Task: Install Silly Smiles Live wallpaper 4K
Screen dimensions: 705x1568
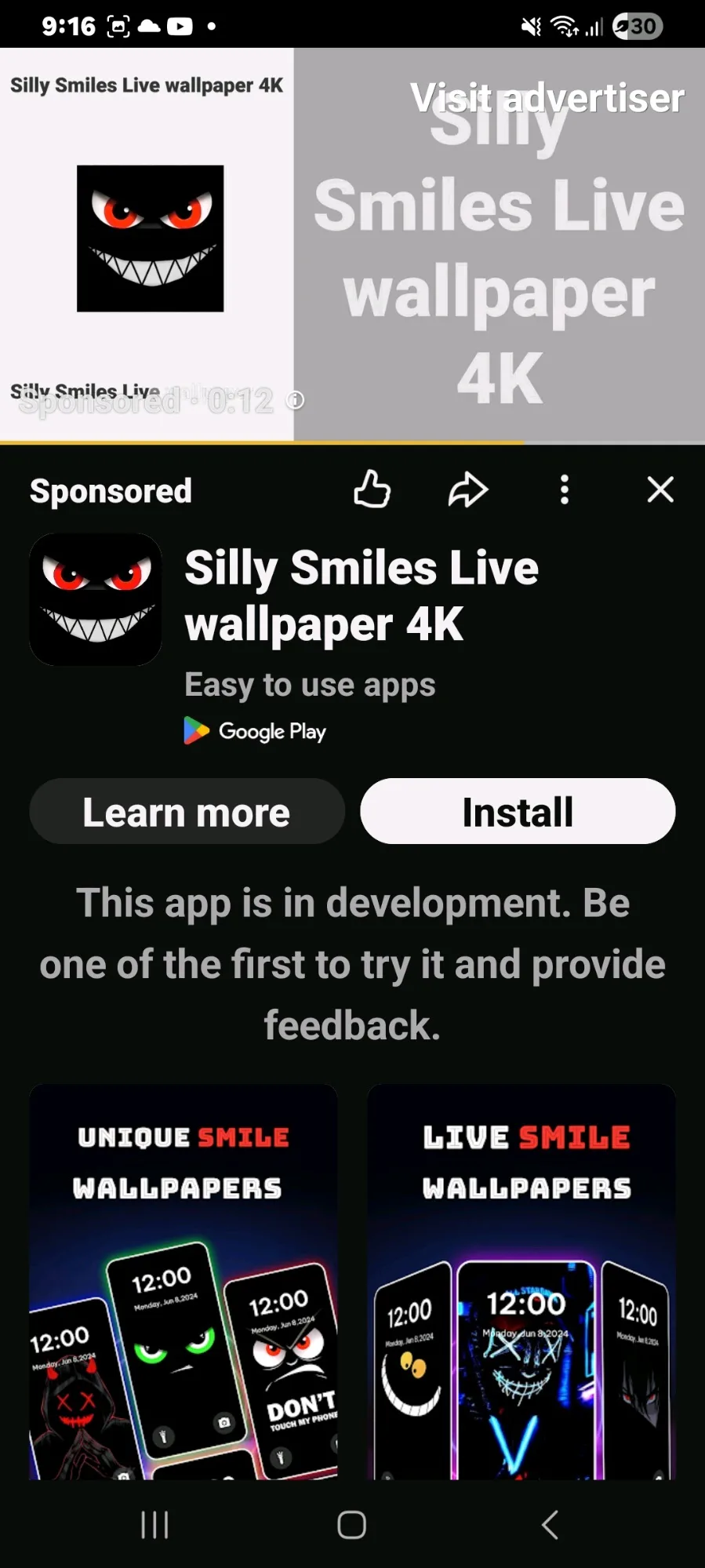Action: (x=518, y=812)
